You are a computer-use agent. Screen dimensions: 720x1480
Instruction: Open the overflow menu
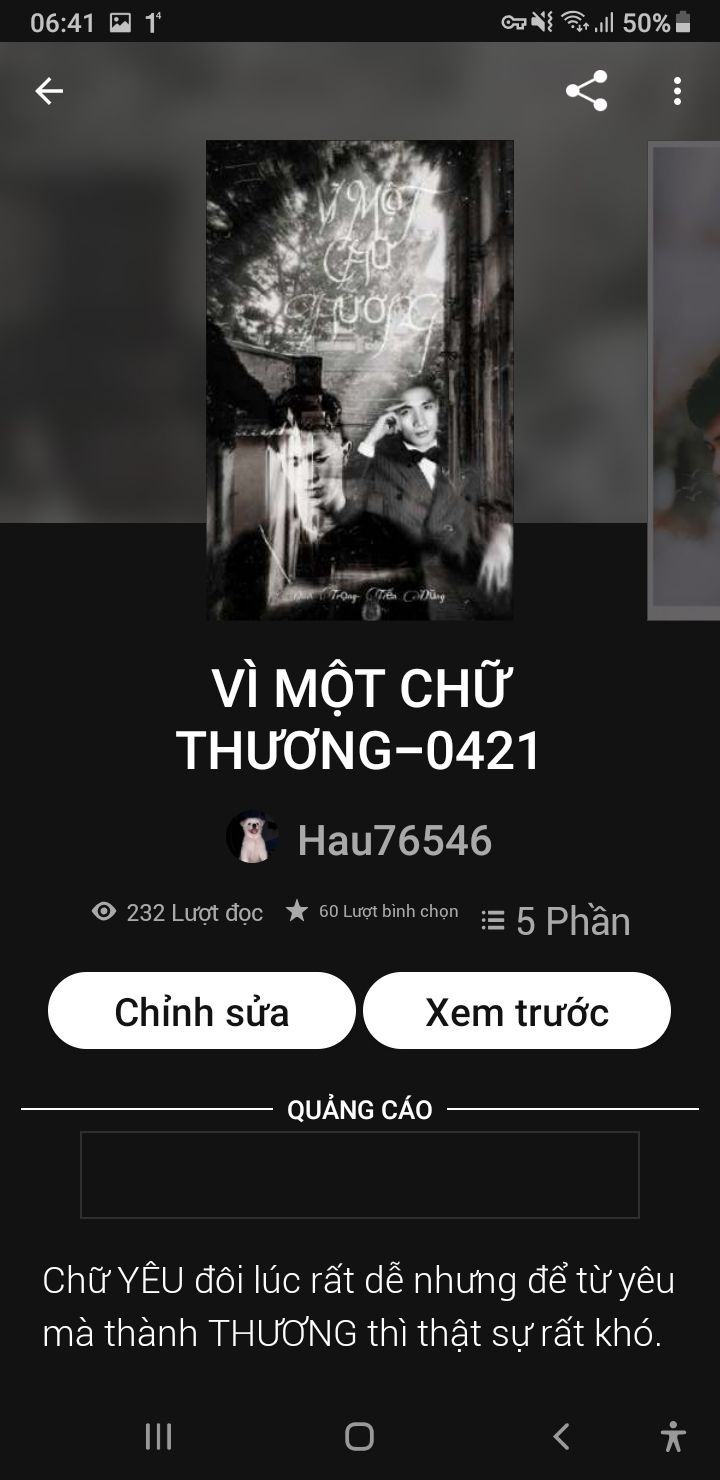677,91
